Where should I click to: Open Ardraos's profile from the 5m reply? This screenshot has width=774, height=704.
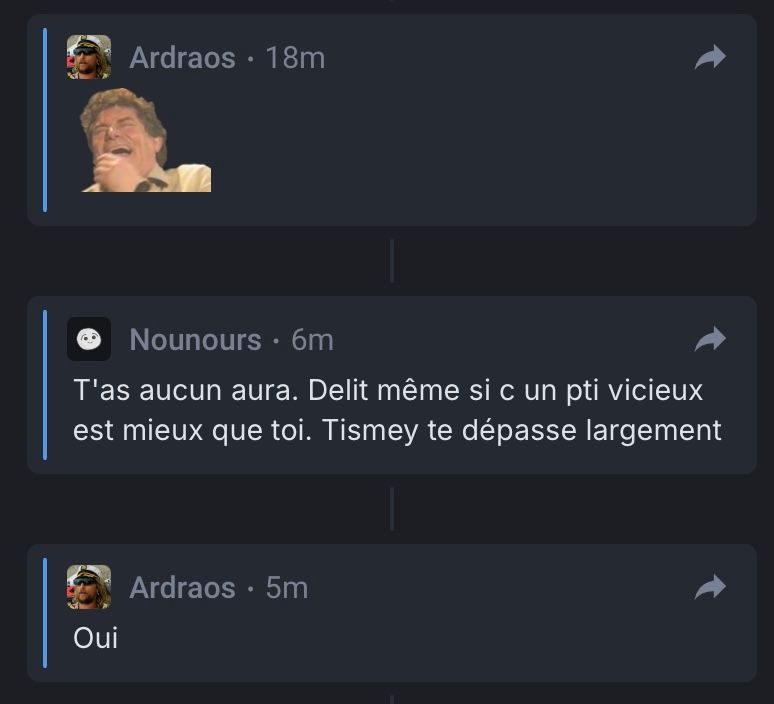click(182, 587)
